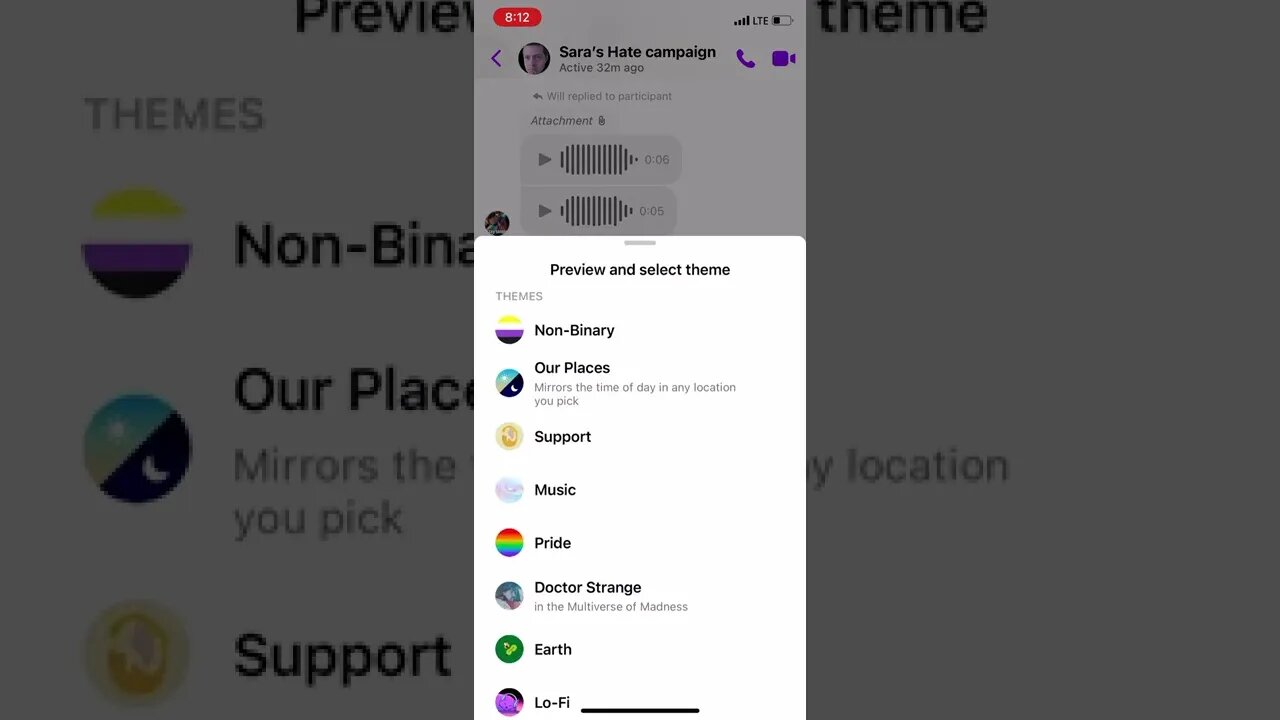Choose the Our Places theme
The width and height of the screenshot is (1280, 720).
(572, 368)
